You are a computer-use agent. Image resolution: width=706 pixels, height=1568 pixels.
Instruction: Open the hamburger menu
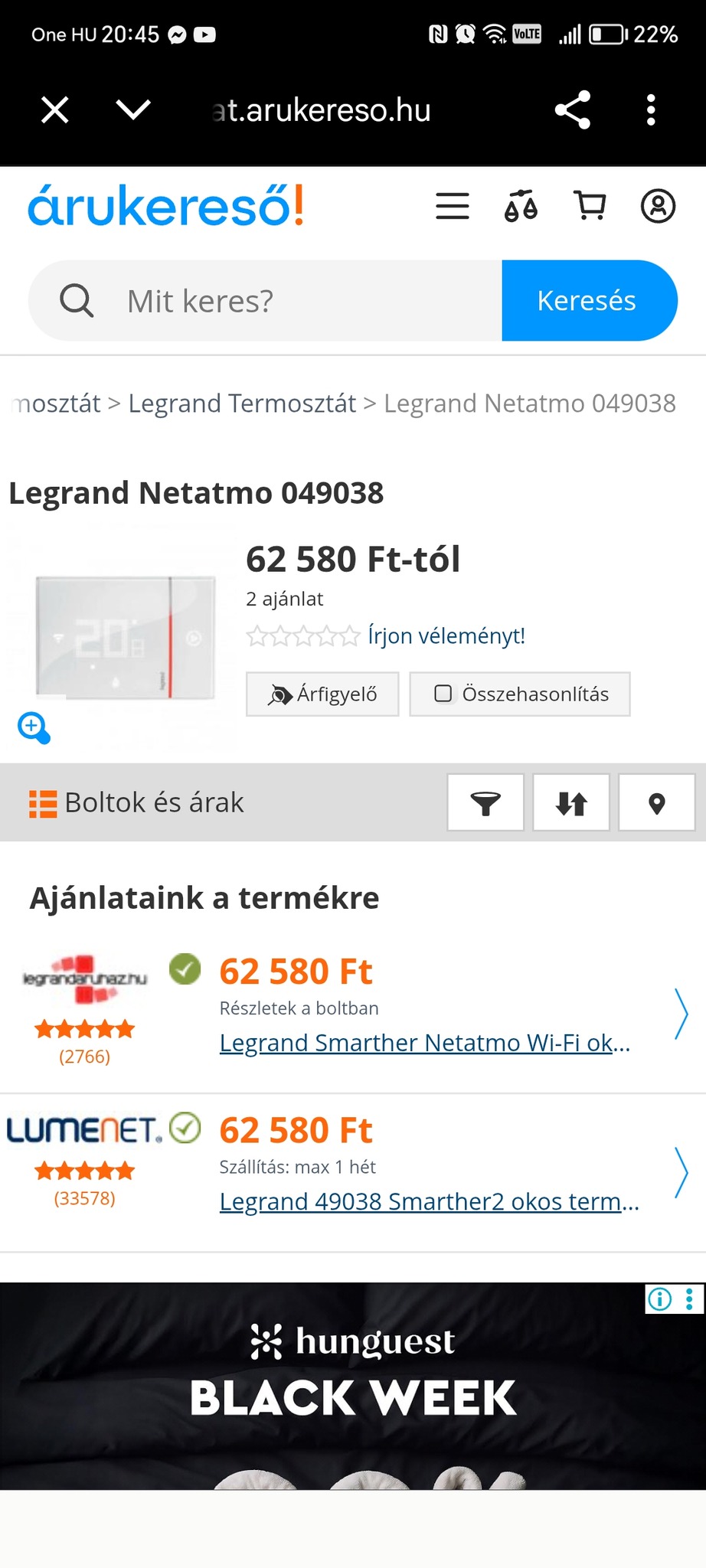tap(453, 207)
